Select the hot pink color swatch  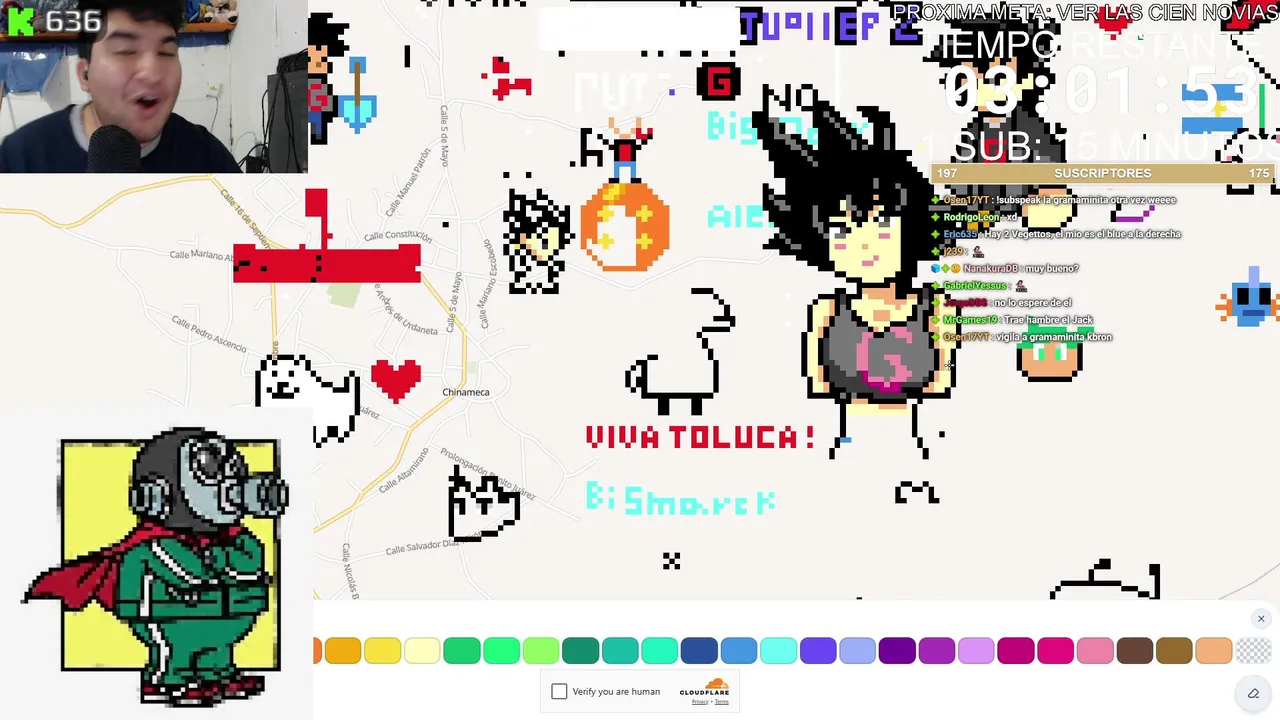[1055, 651]
